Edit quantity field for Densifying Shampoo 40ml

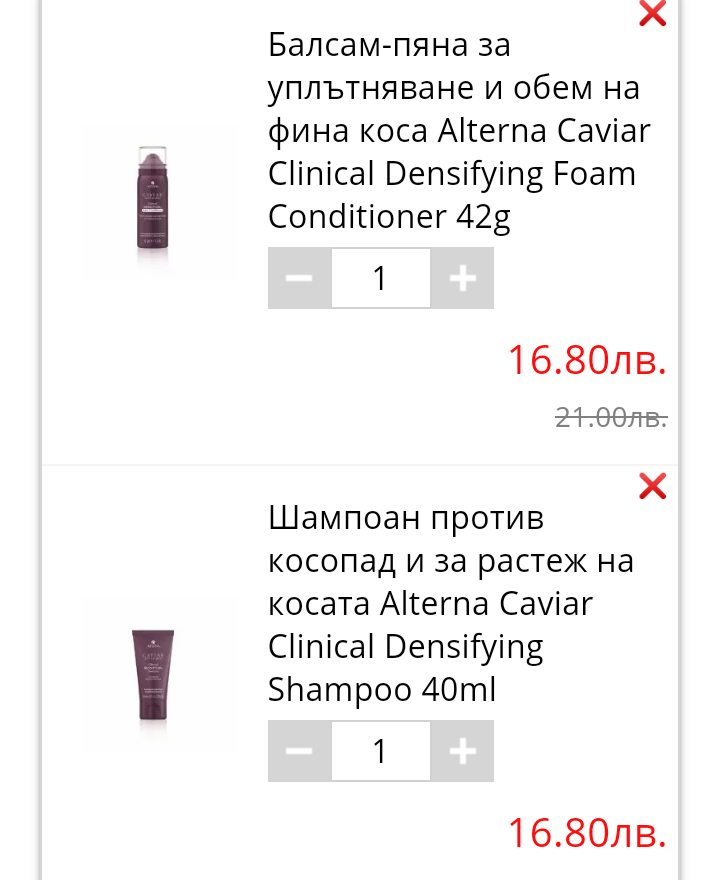tap(380, 751)
